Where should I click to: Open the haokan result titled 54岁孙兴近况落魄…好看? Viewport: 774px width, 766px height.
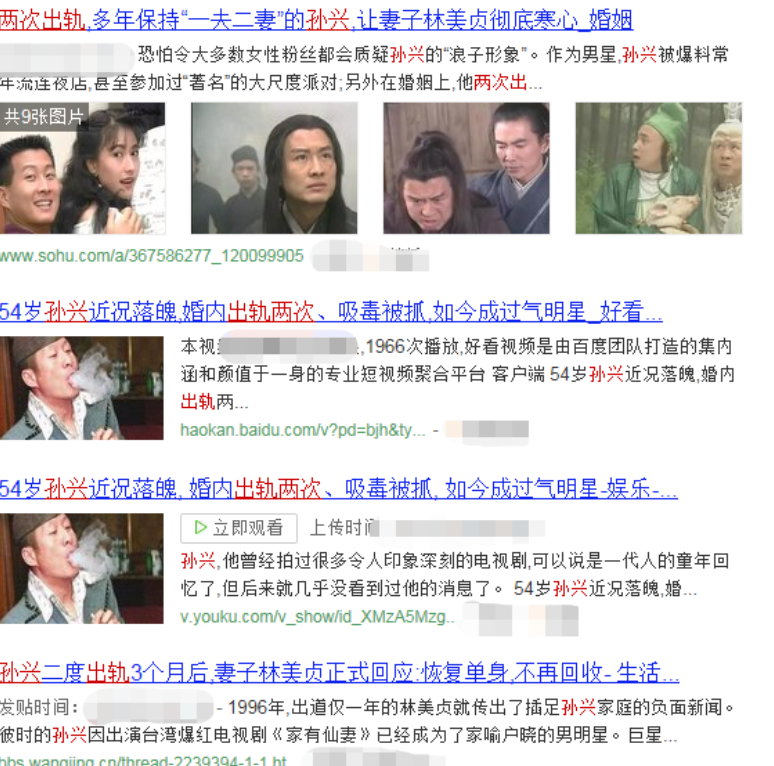tap(330, 311)
